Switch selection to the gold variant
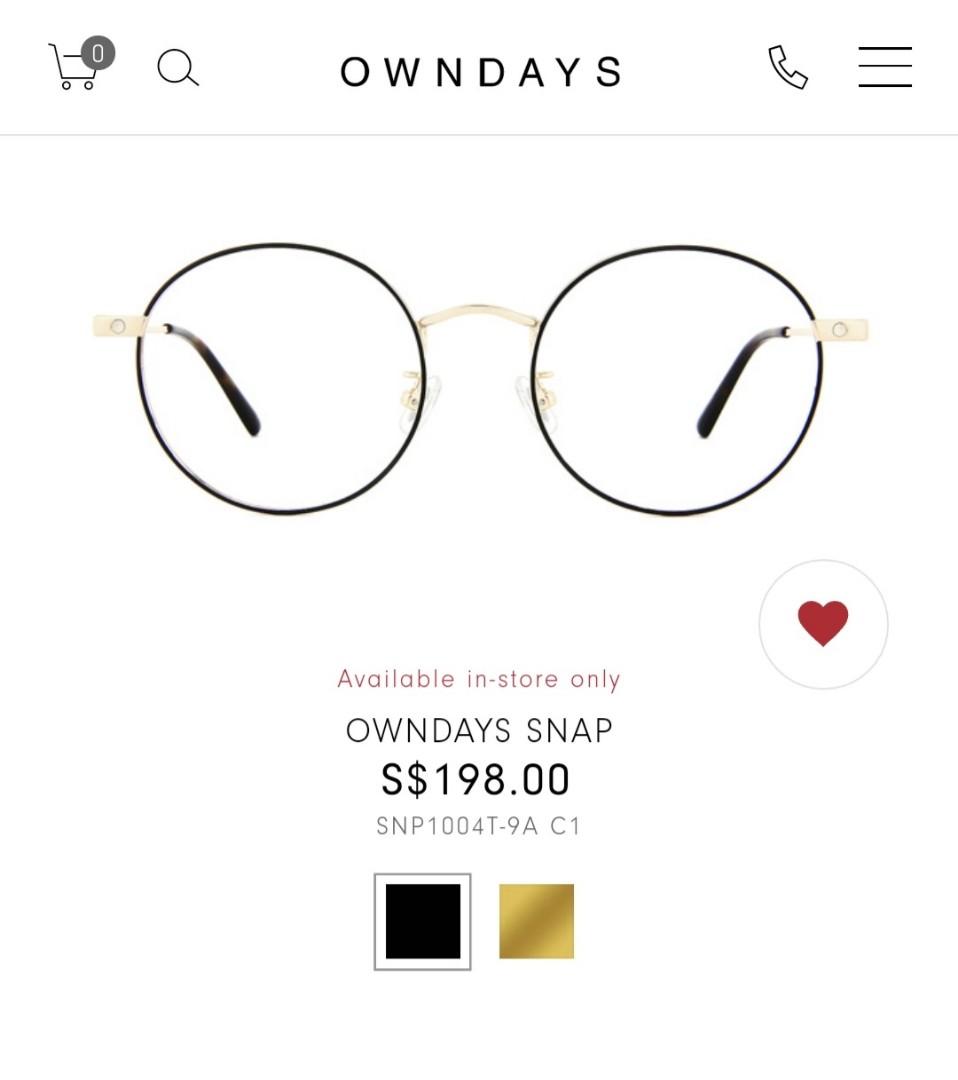 (x=537, y=921)
